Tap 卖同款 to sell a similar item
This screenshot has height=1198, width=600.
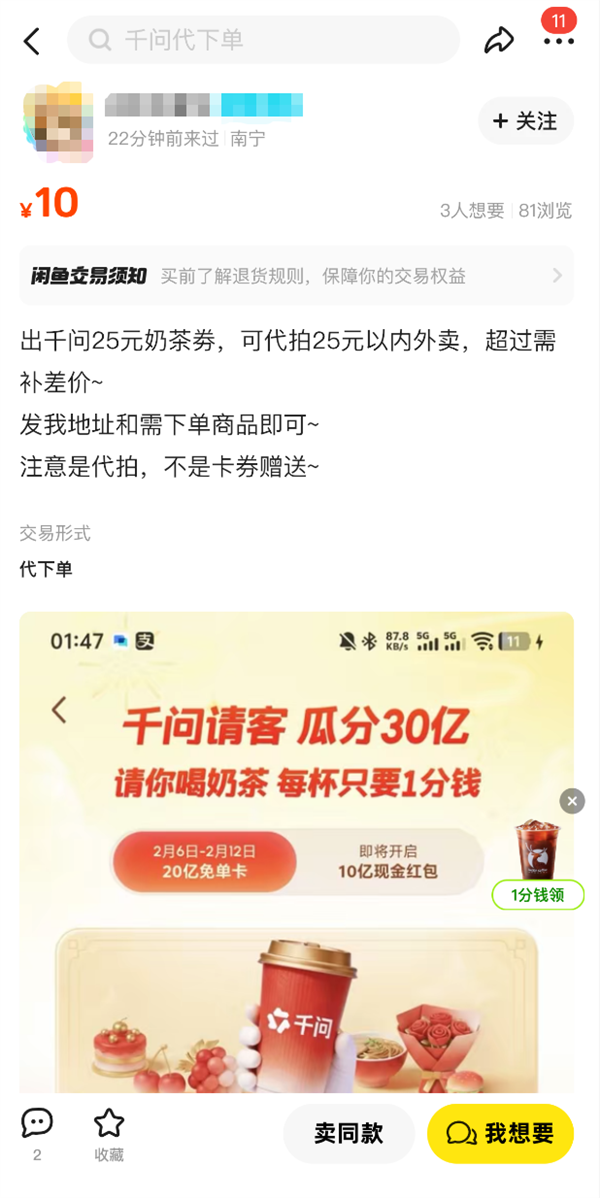348,1133
